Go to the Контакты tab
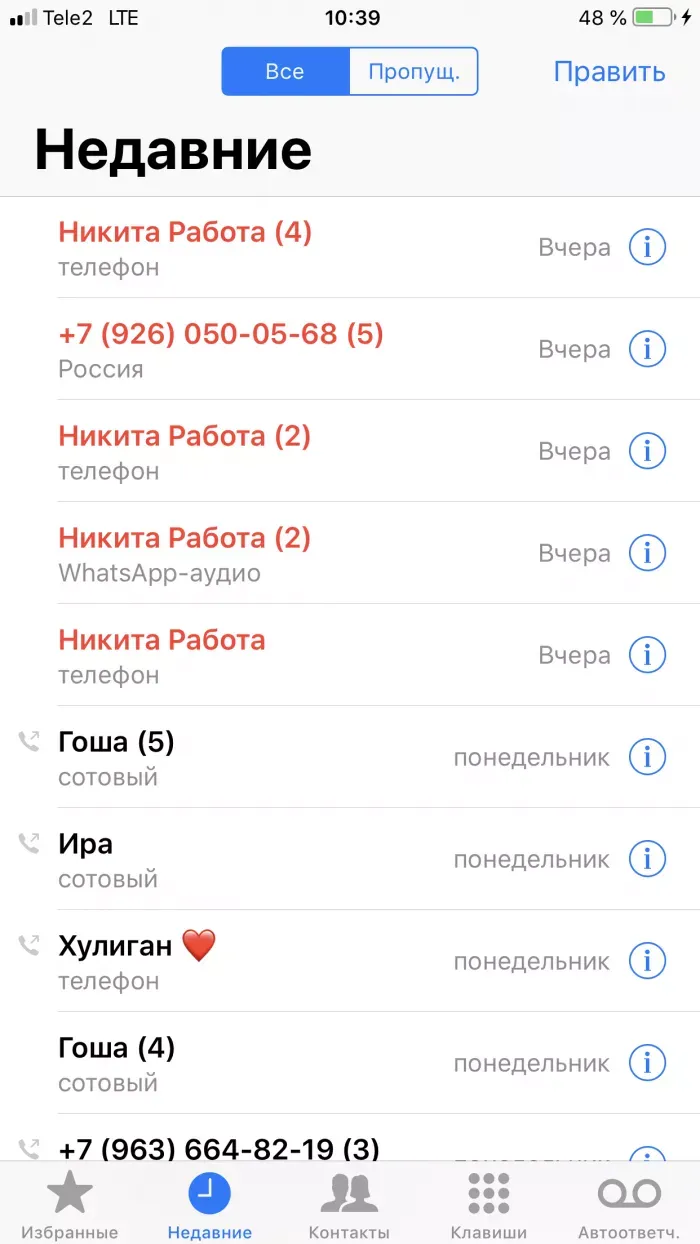The width and height of the screenshot is (700, 1244). pos(349,1205)
